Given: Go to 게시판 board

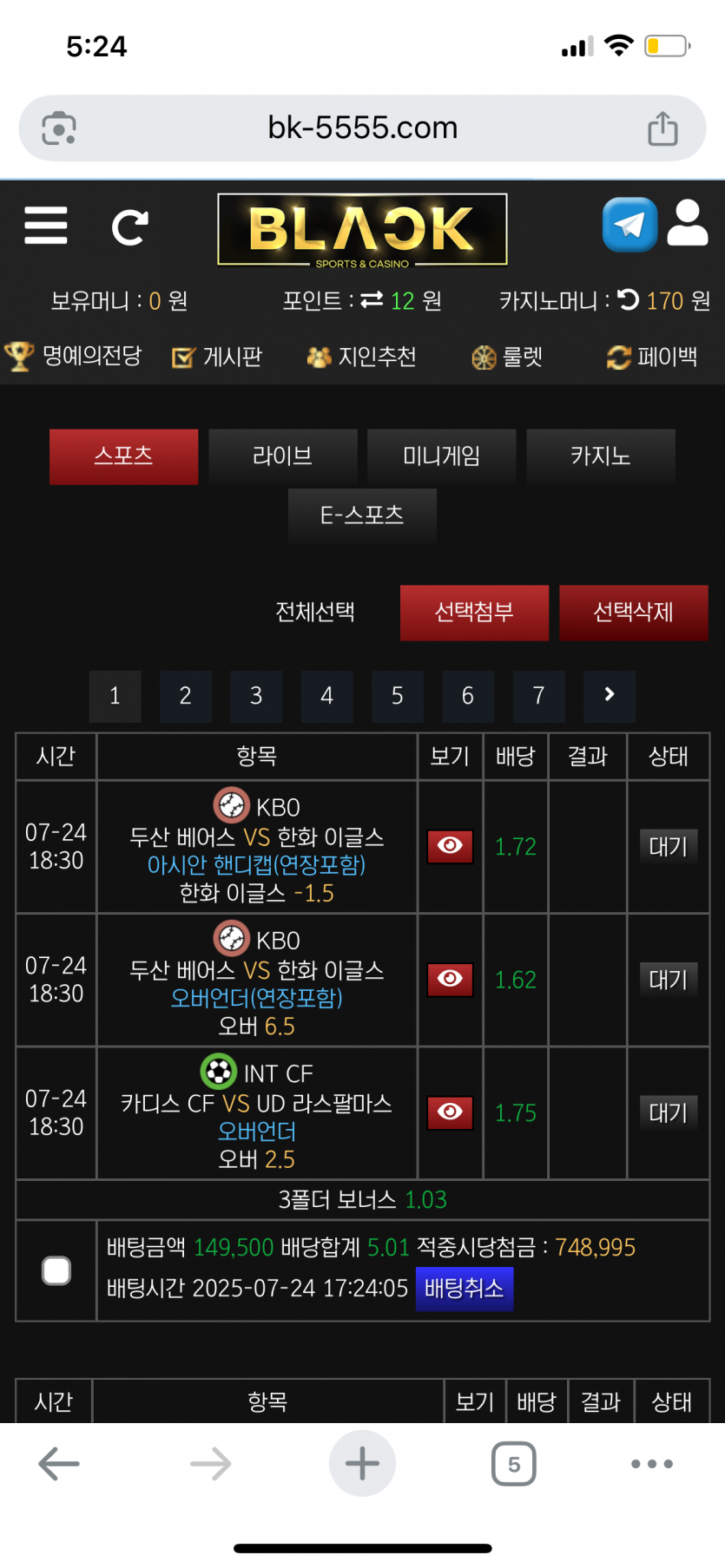Looking at the screenshot, I should click(x=218, y=357).
